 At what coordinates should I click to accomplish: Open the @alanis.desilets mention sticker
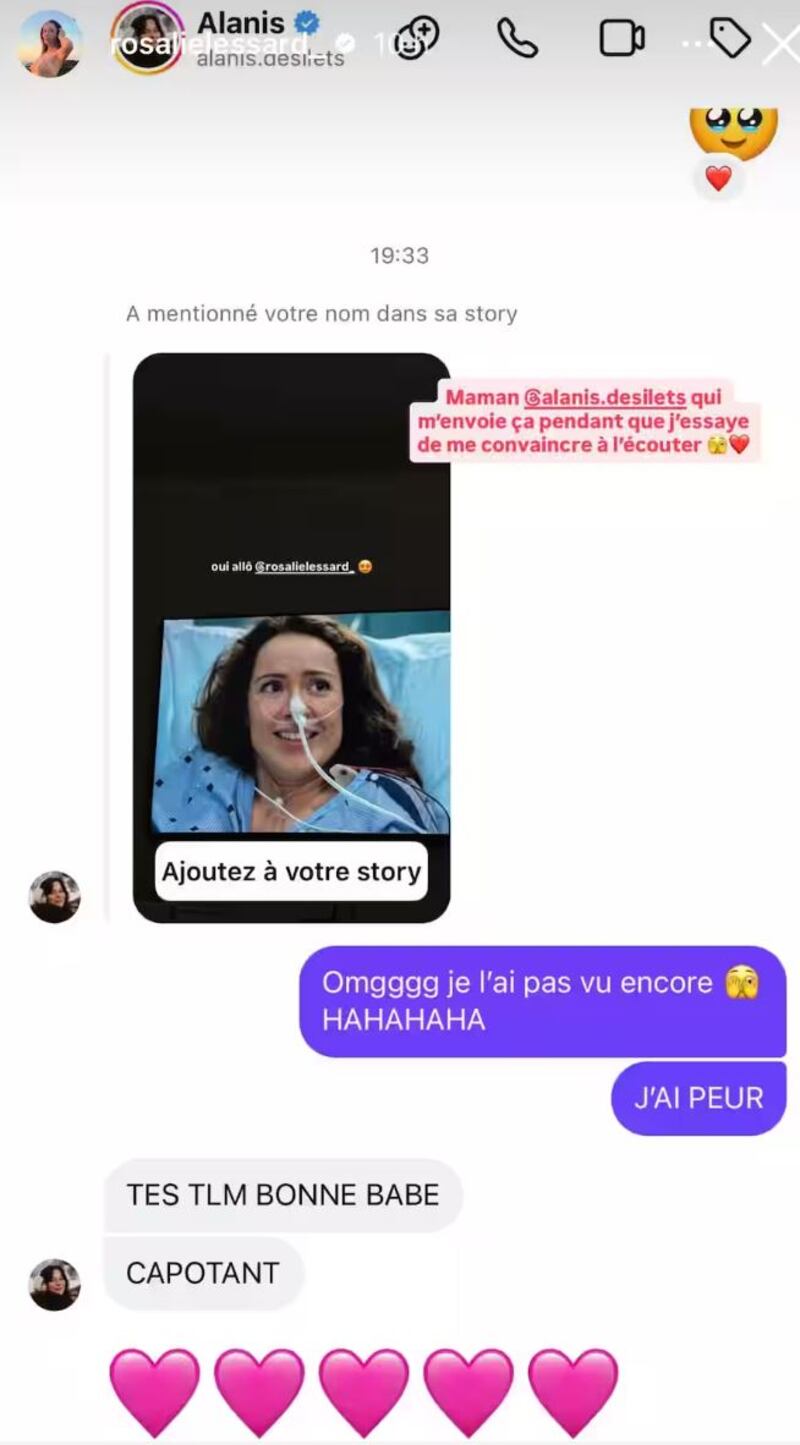click(x=605, y=398)
